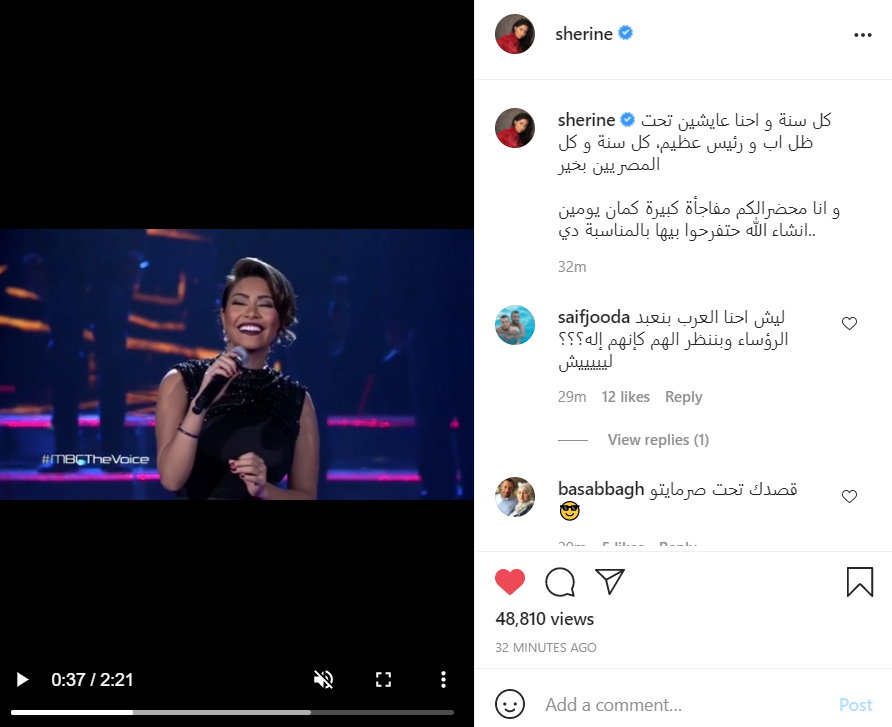Image resolution: width=892 pixels, height=727 pixels.
Task: Open sherine's profile from post header
Action: pyautogui.click(x=584, y=34)
